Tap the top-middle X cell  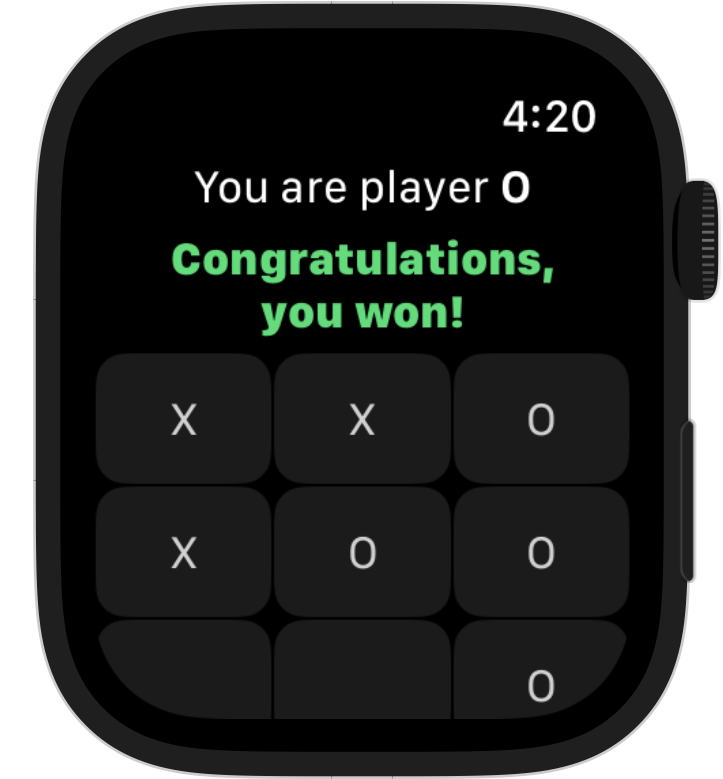click(362, 420)
